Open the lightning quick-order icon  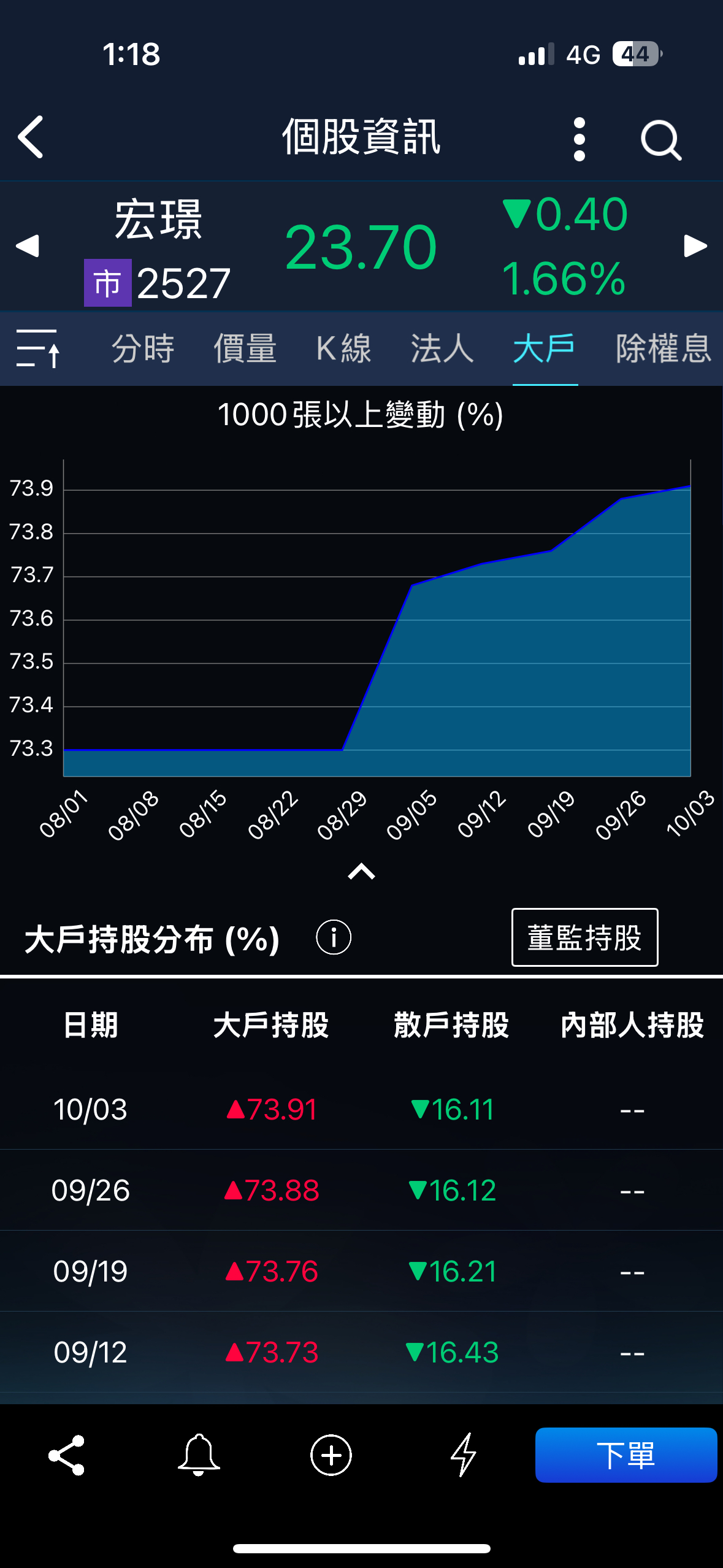(464, 1455)
